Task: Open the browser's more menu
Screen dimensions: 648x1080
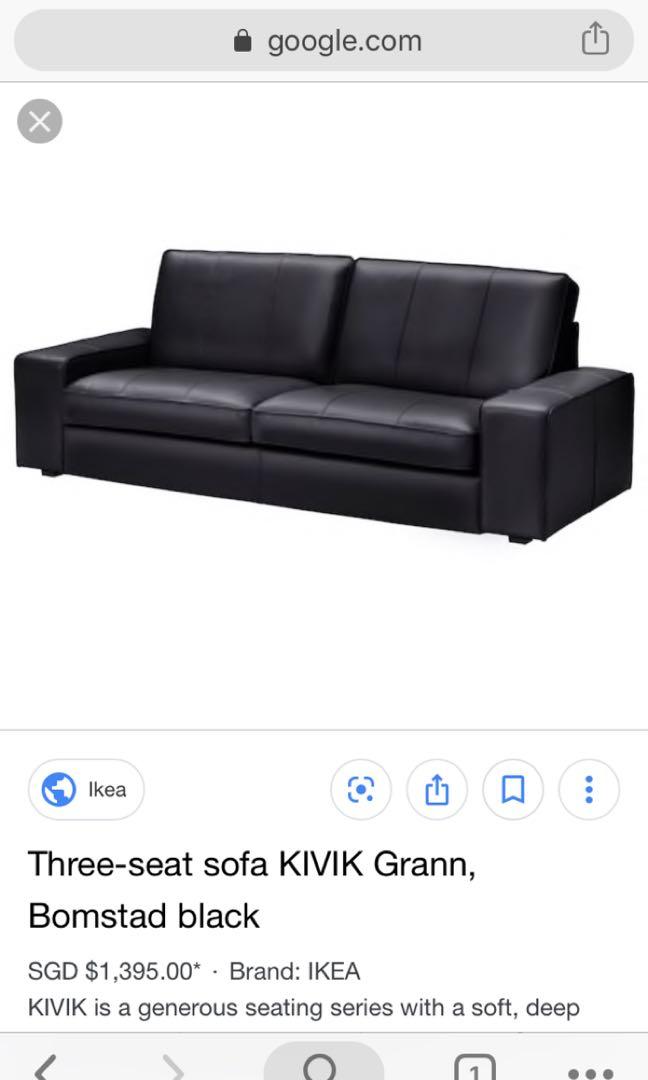Action: [x=590, y=1073]
